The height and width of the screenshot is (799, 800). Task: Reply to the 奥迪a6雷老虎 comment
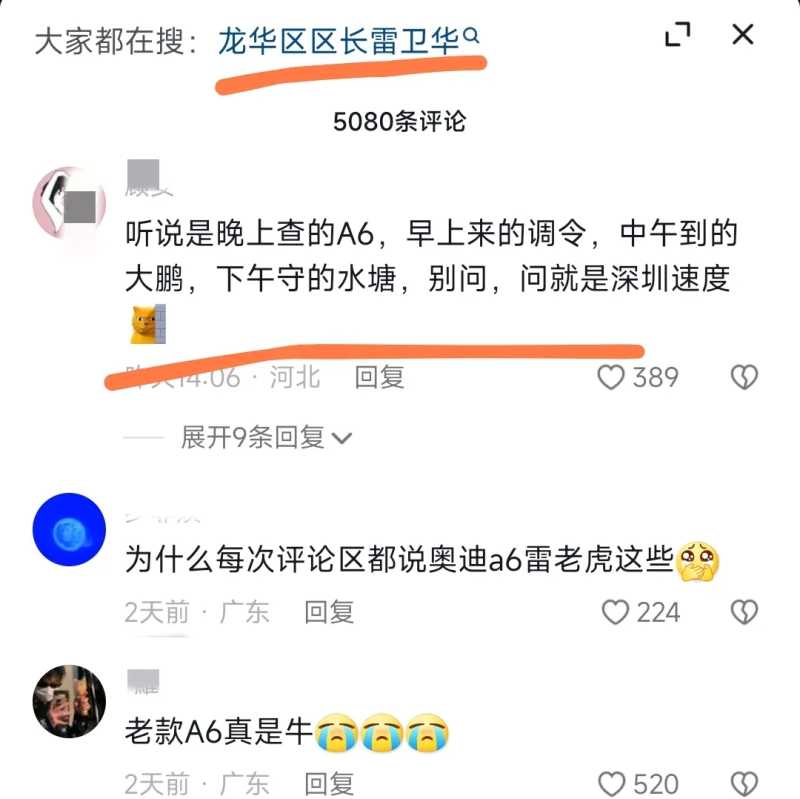329,612
